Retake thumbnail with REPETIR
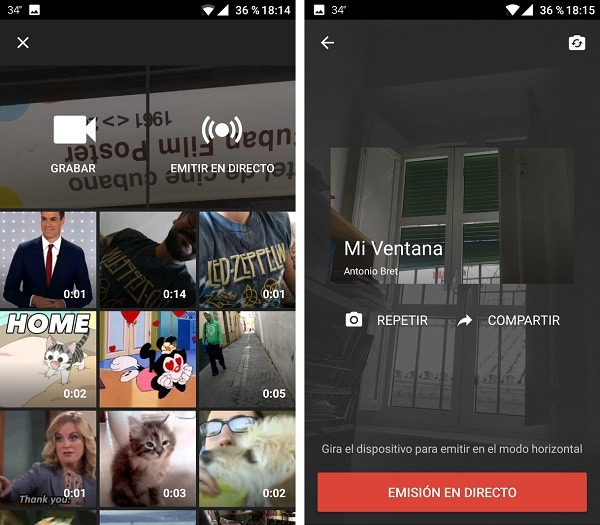This screenshot has height=525, width=600. [387, 321]
